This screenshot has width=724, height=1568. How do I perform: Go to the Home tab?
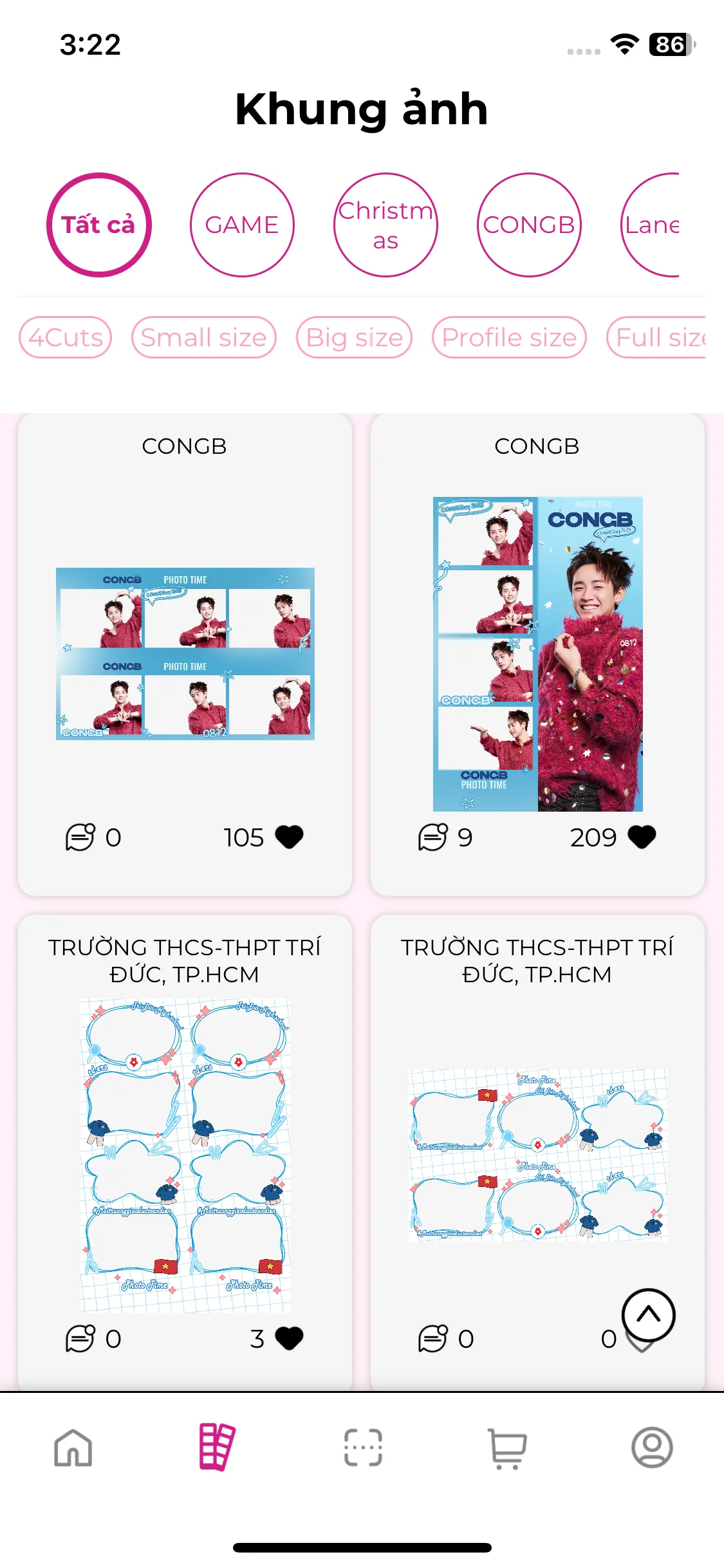[x=73, y=1448]
